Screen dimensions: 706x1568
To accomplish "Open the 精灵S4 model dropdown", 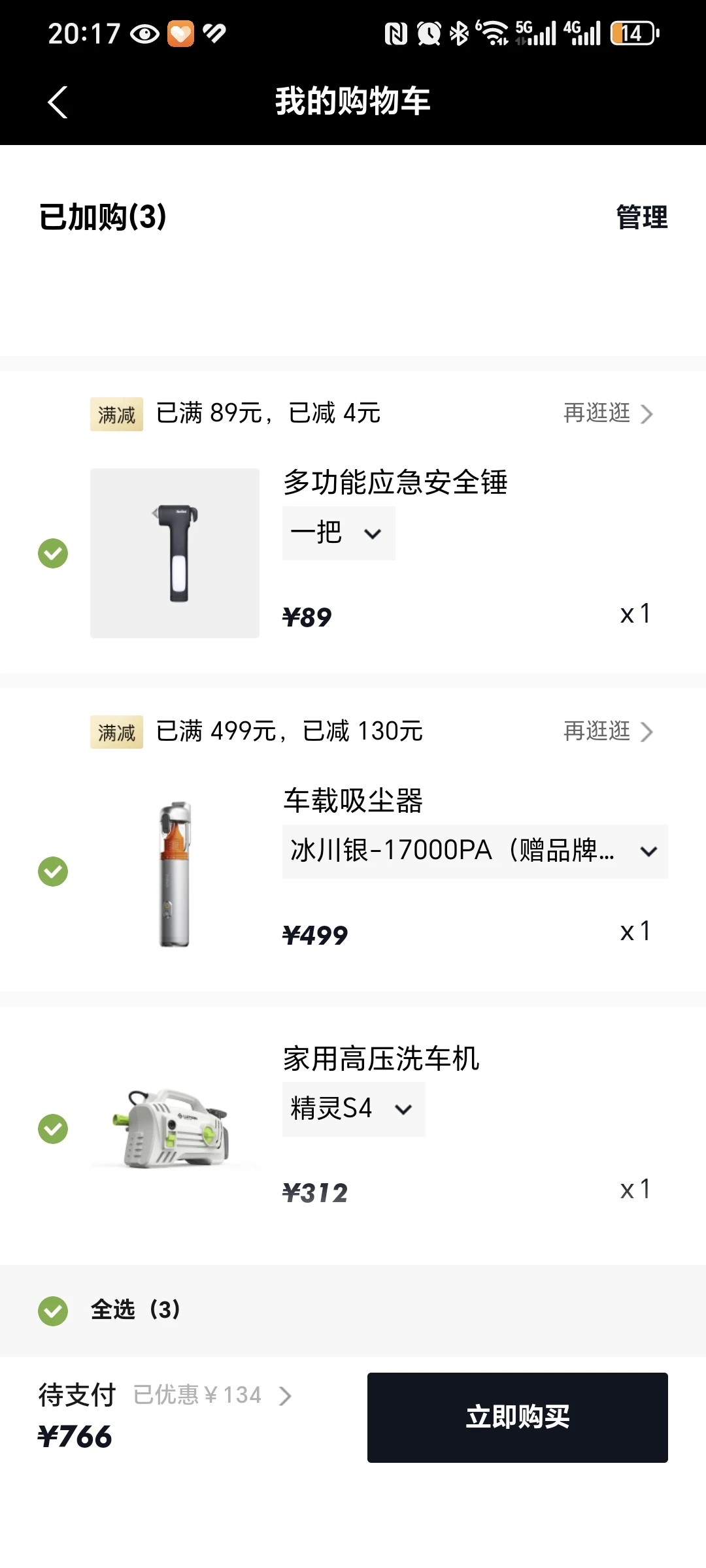I will [x=353, y=1109].
